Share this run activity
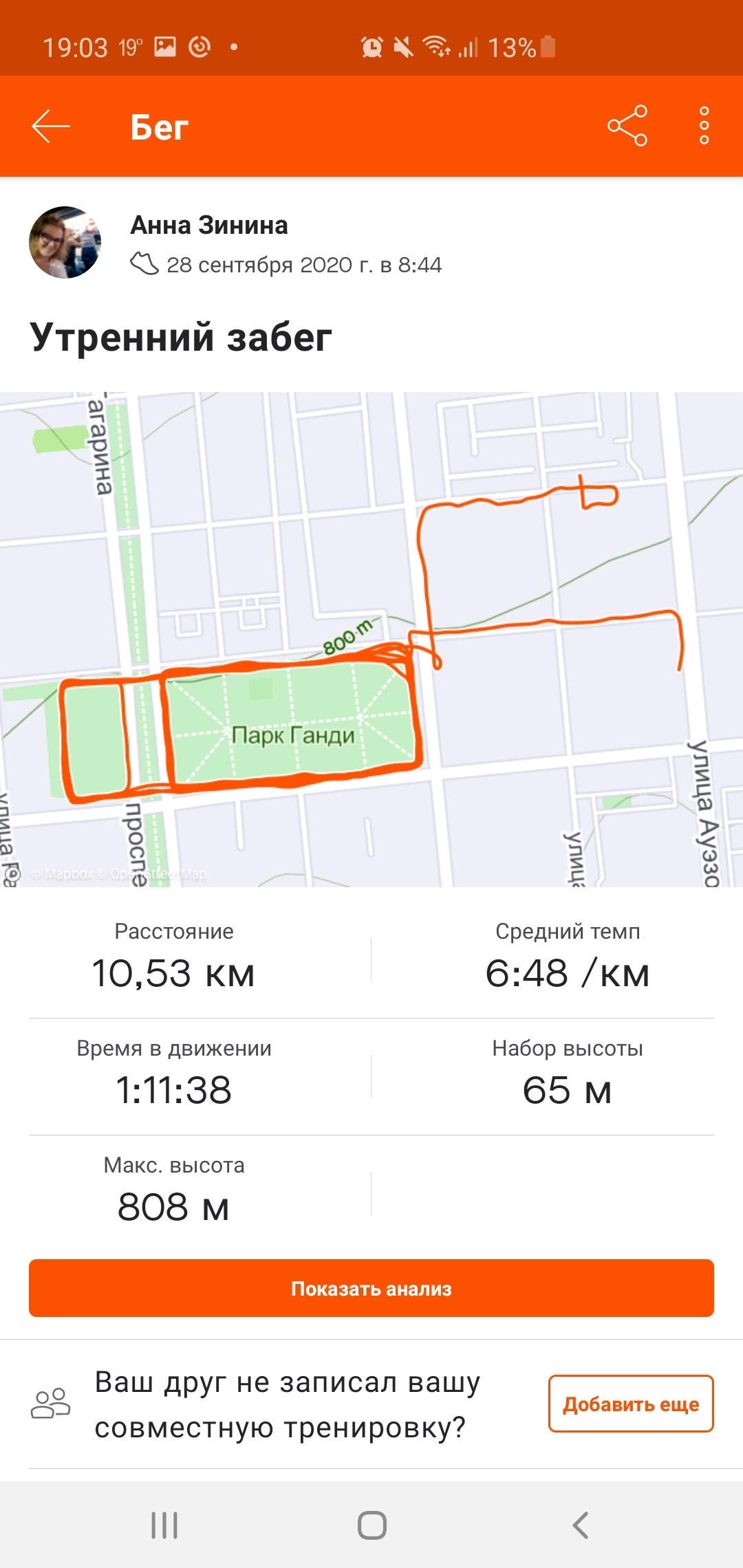 [627, 126]
